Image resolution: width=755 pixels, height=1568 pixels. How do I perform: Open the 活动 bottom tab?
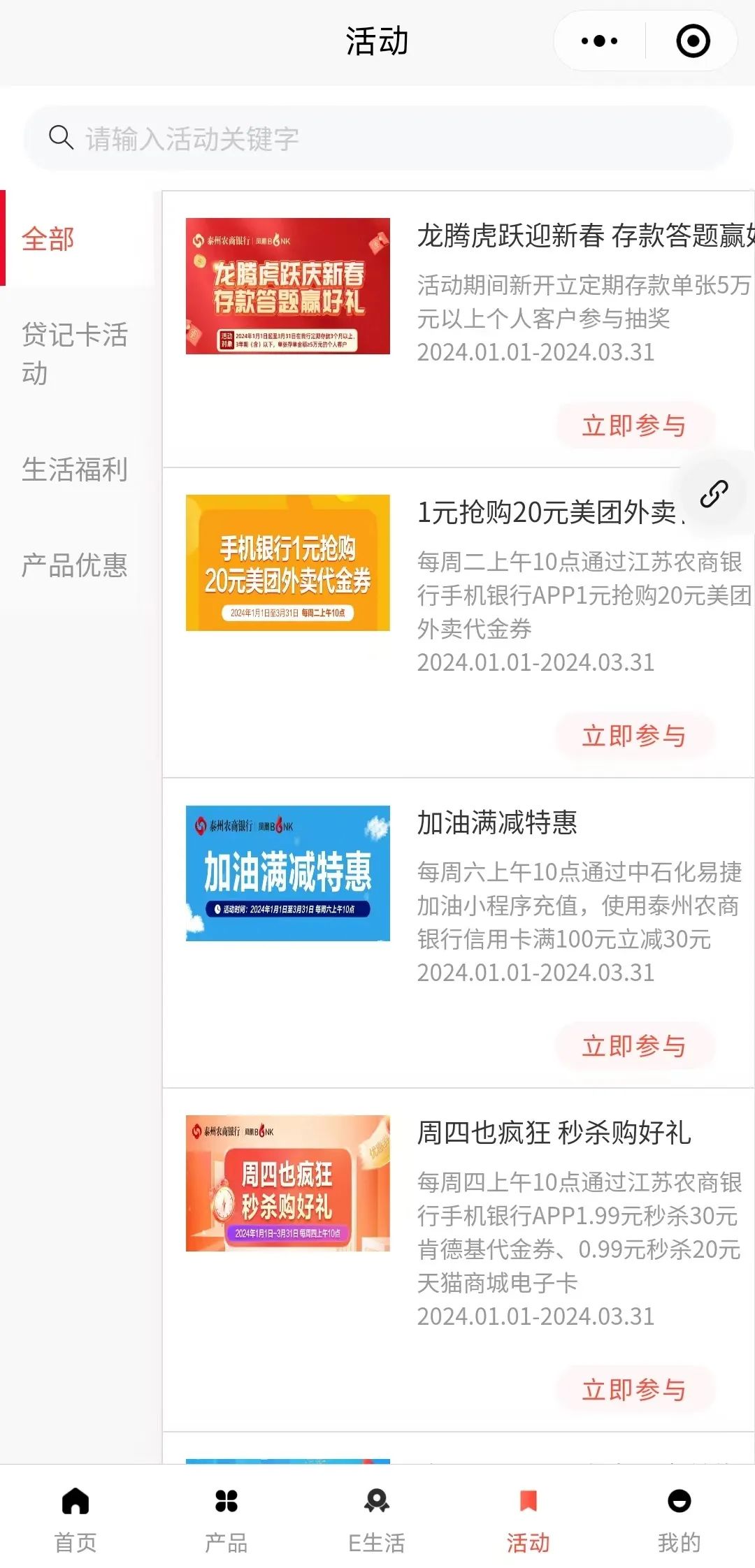pos(528,1518)
